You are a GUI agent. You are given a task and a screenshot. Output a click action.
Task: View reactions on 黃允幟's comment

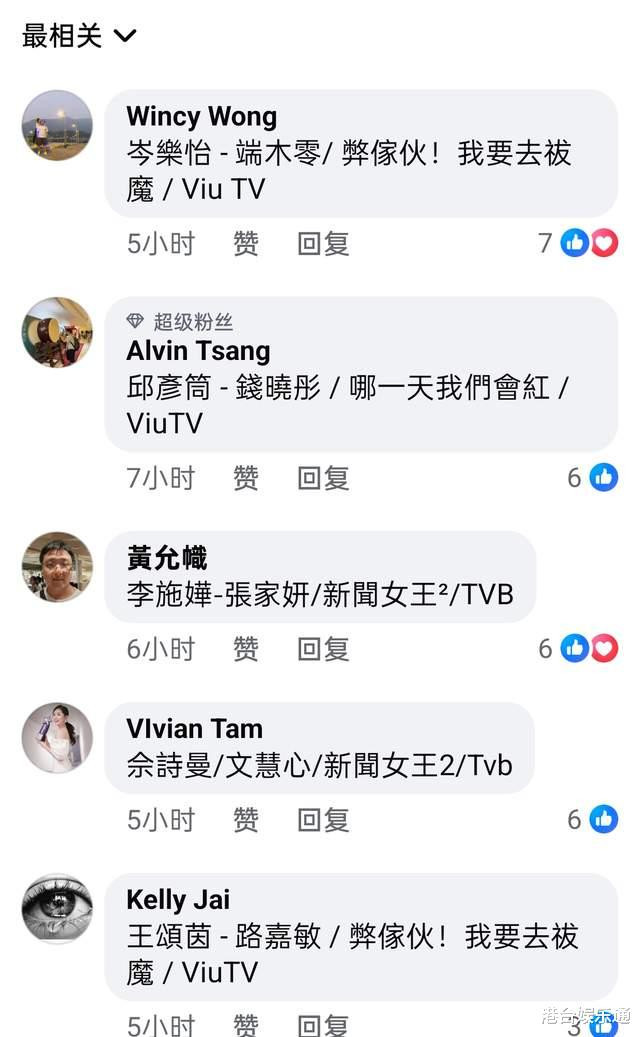pyautogui.click(x=589, y=649)
